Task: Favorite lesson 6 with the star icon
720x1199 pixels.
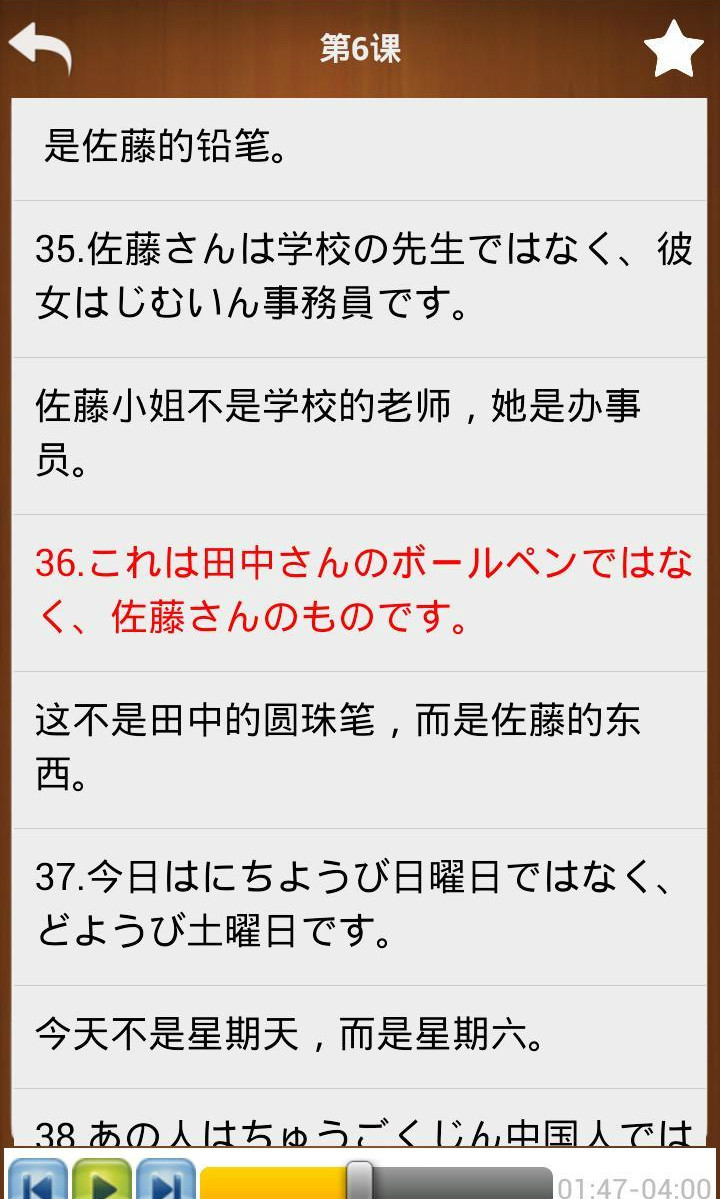Action: click(673, 48)
